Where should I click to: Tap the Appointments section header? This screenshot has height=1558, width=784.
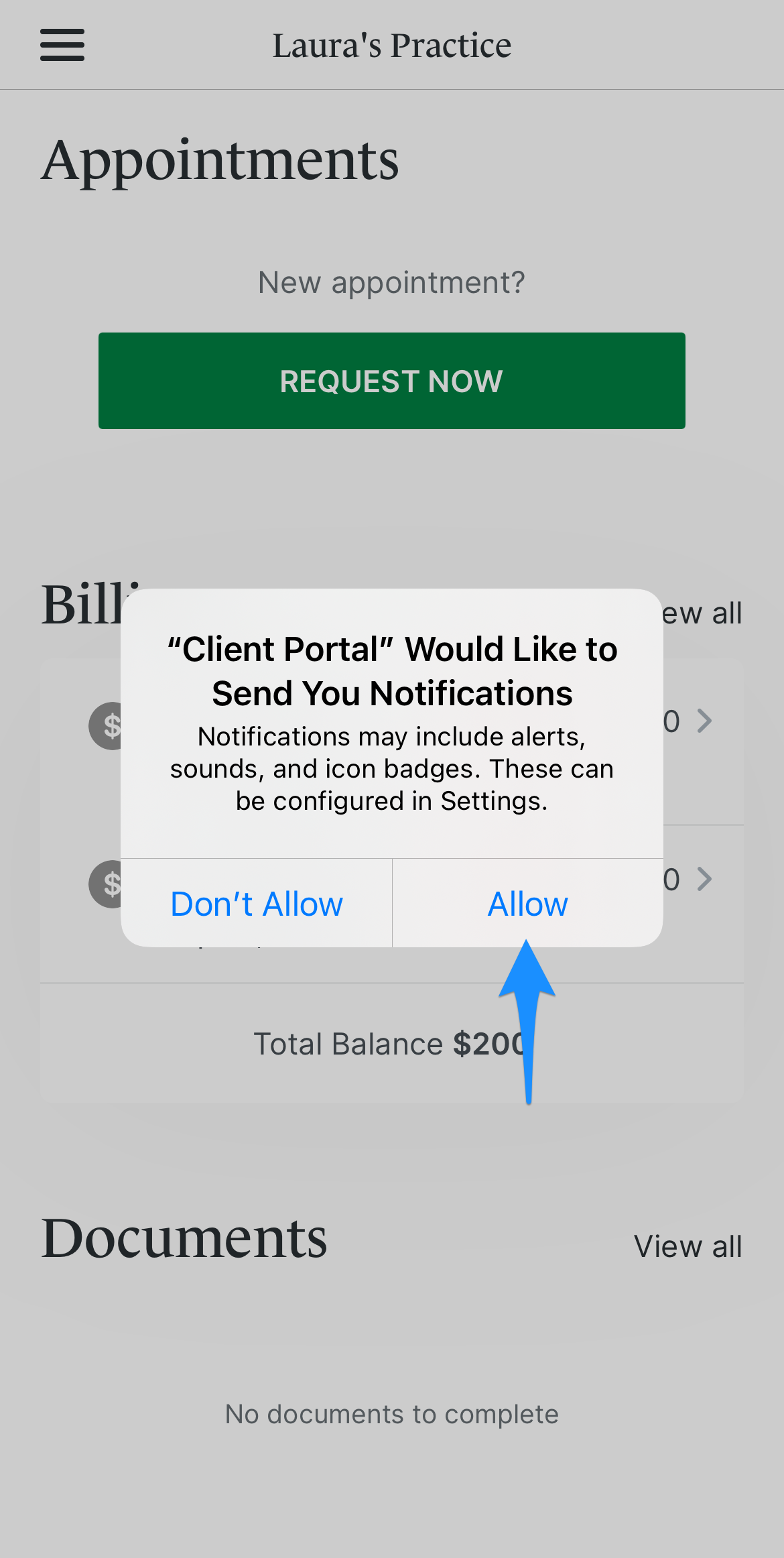(x=221, y=160)
